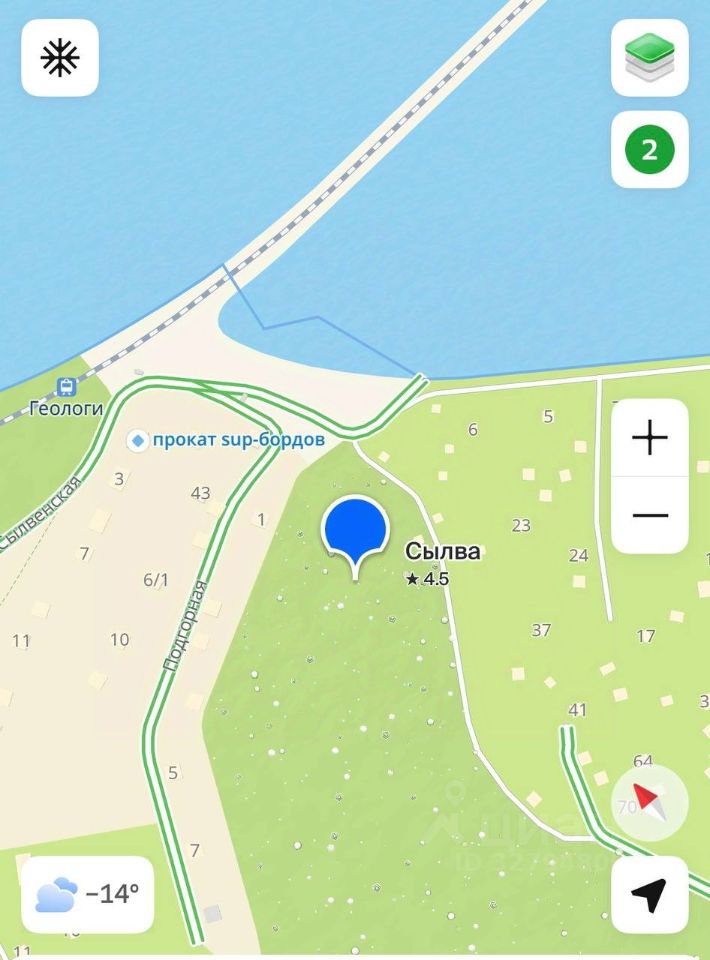The width and height of the screenshot is (710, 960).
Task: Open the прокат sup-бордов place marker
Action: (138, 440)
